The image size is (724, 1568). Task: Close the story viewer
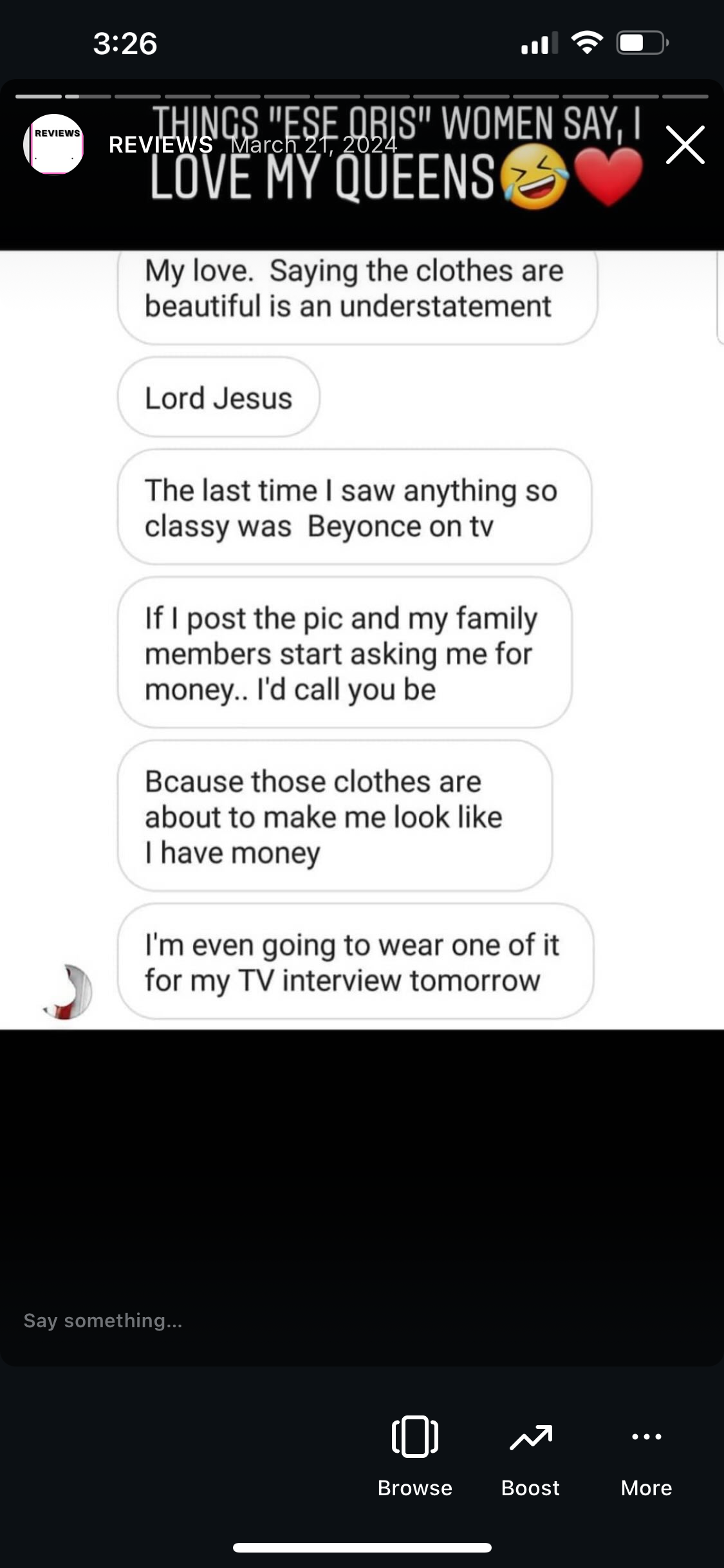(685, 145)
